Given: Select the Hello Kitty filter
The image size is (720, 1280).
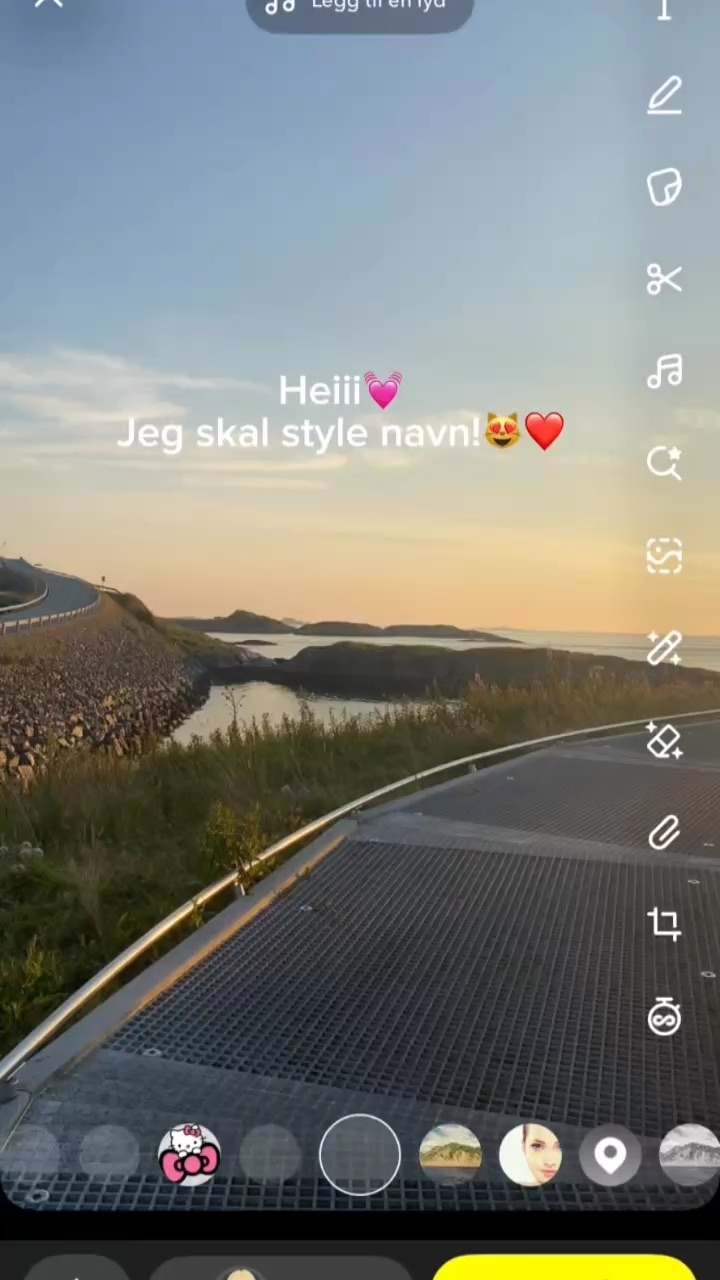Looking at the screenshot, I should [x=189, y=1154].
